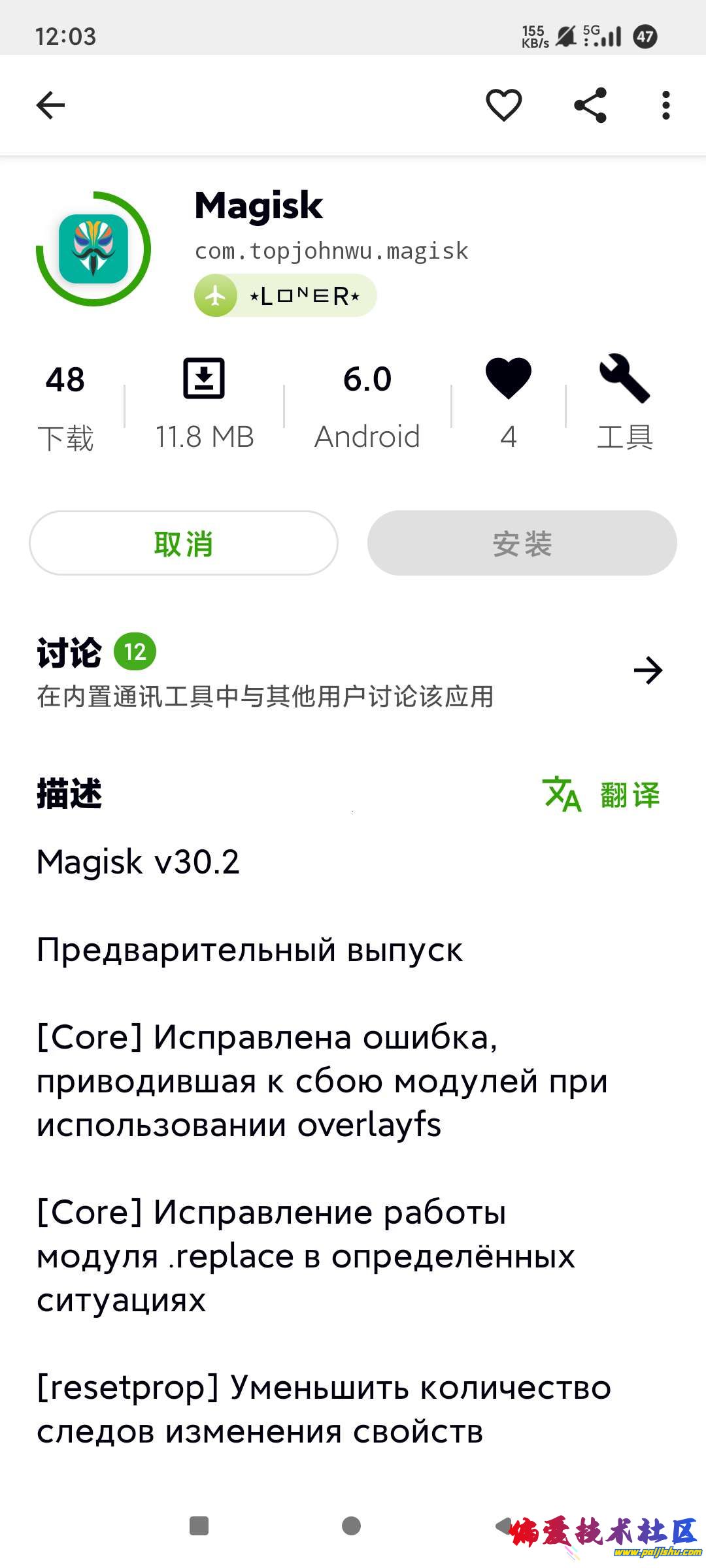Viewport: 706px width, 1568px height.
Task: Translate the description with 翻译
Action: (601, 794)
